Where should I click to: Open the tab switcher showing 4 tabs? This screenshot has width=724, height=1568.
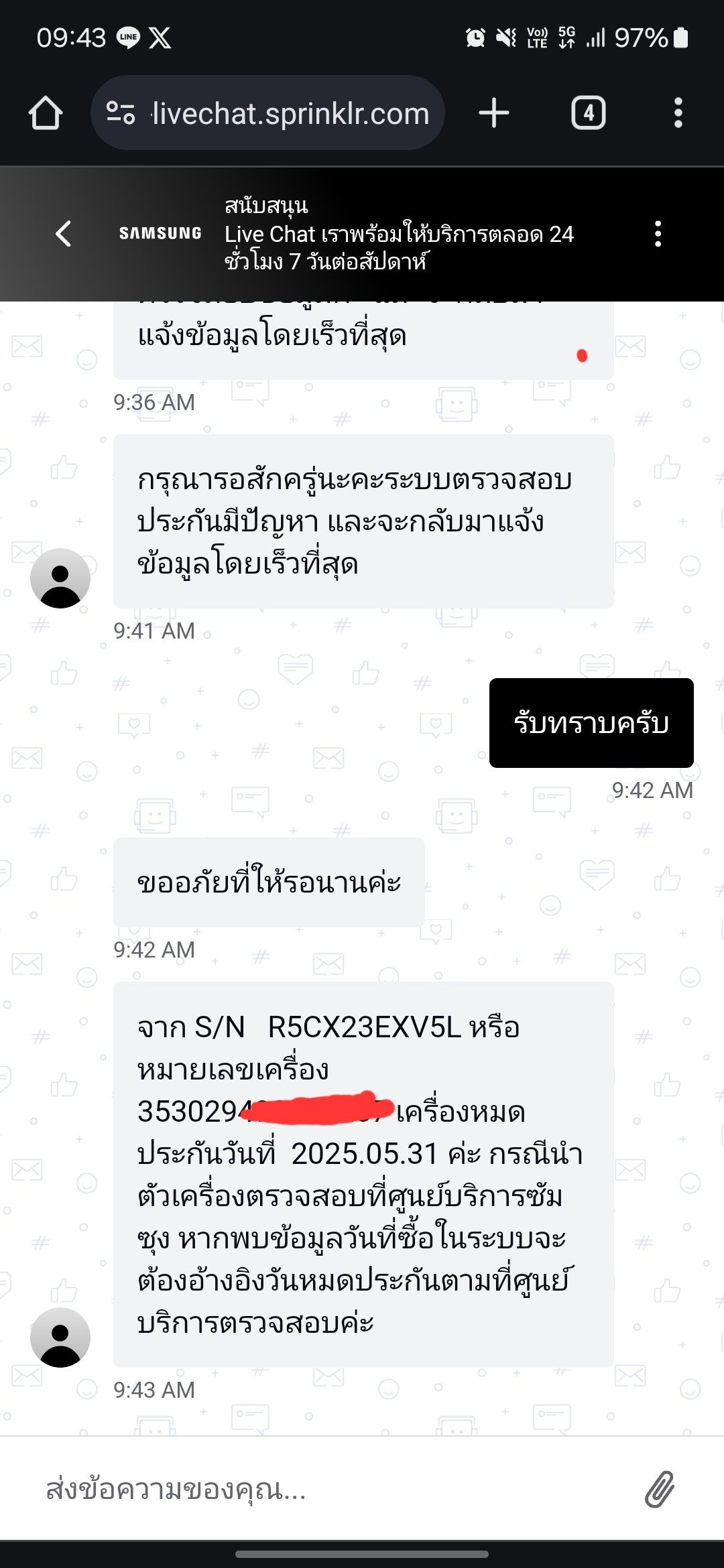[588, 113]
